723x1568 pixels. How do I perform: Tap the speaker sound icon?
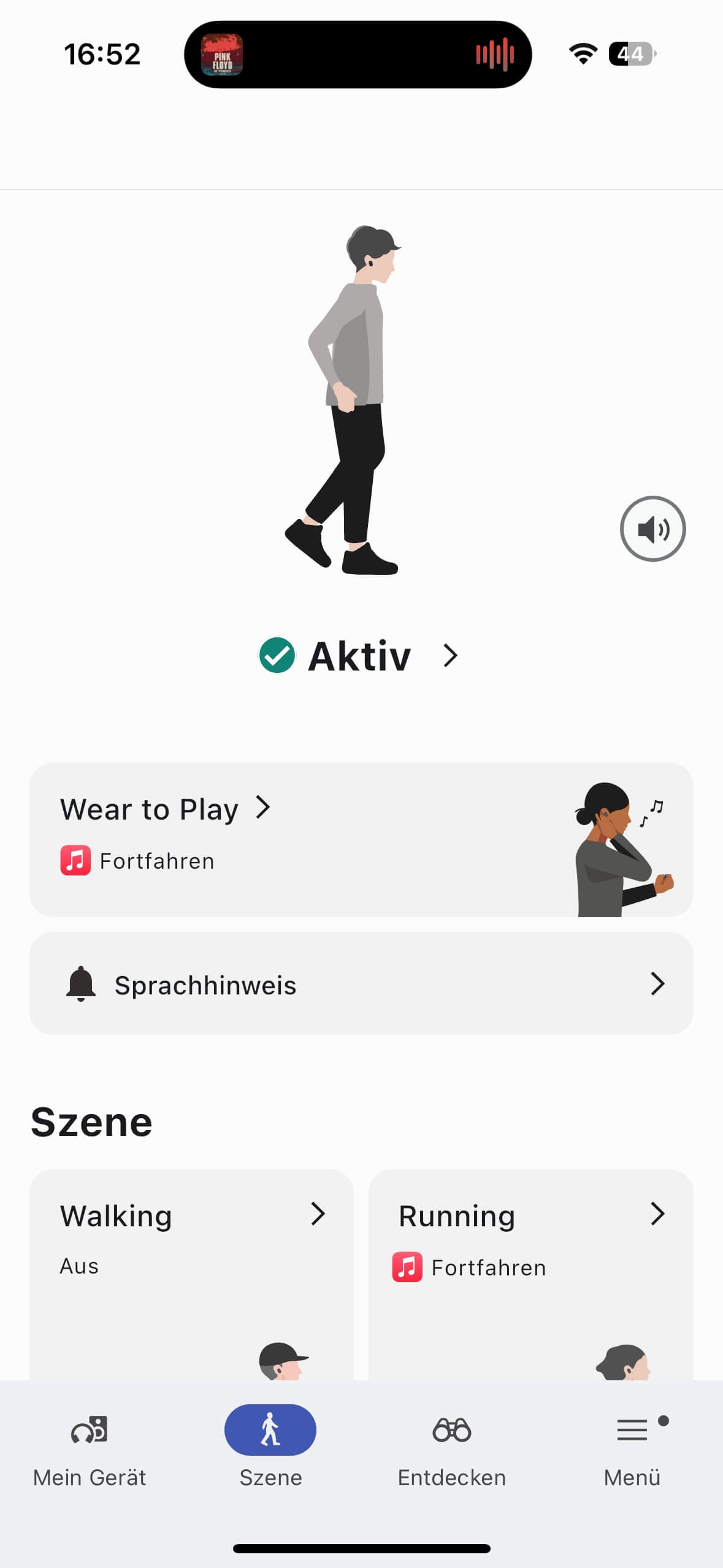(652, 529)
